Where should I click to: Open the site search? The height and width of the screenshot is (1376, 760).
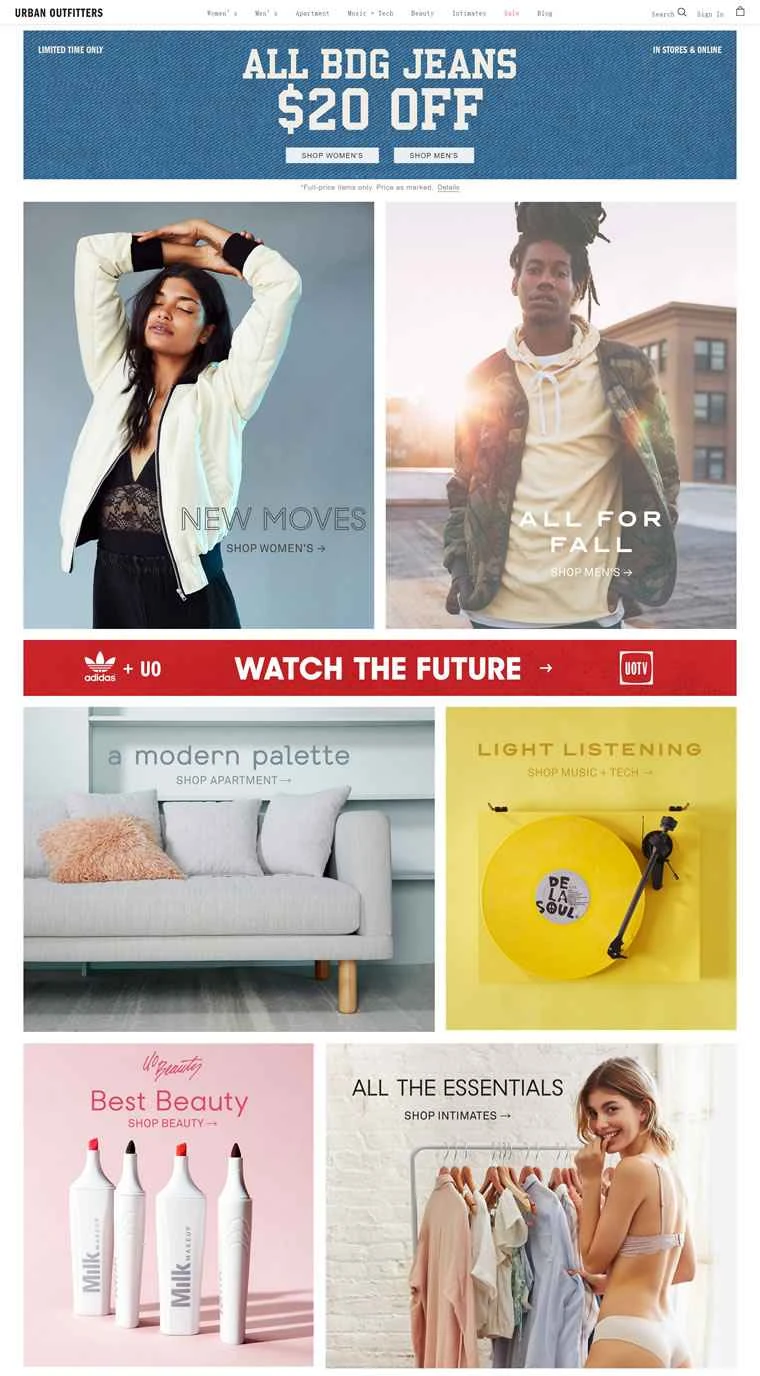click(669, 13)
